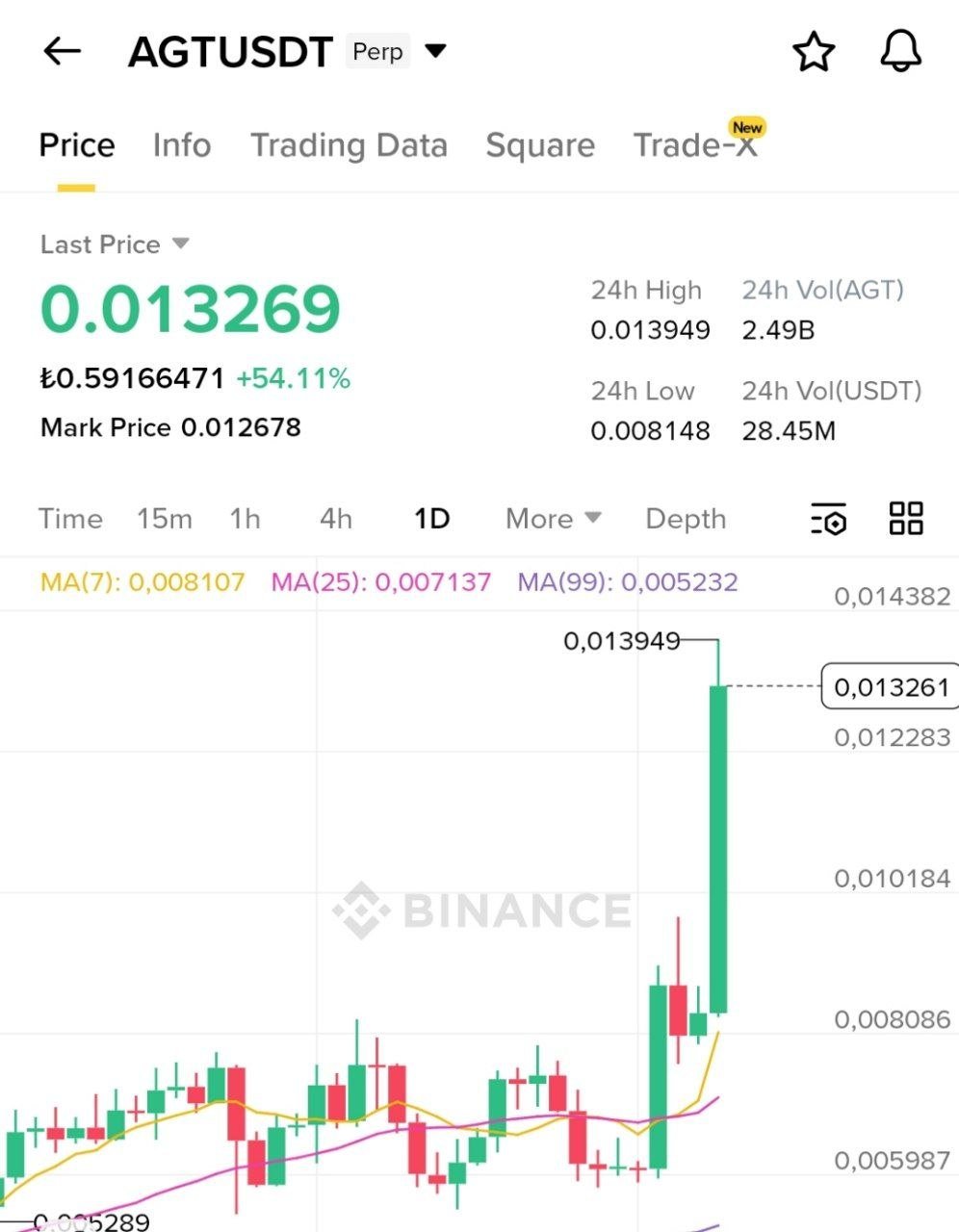Viewport: 959px width, 1232px height.
Task: Open the chart layout grid icon
Action: pyautogui.click(x=906, y=518)
